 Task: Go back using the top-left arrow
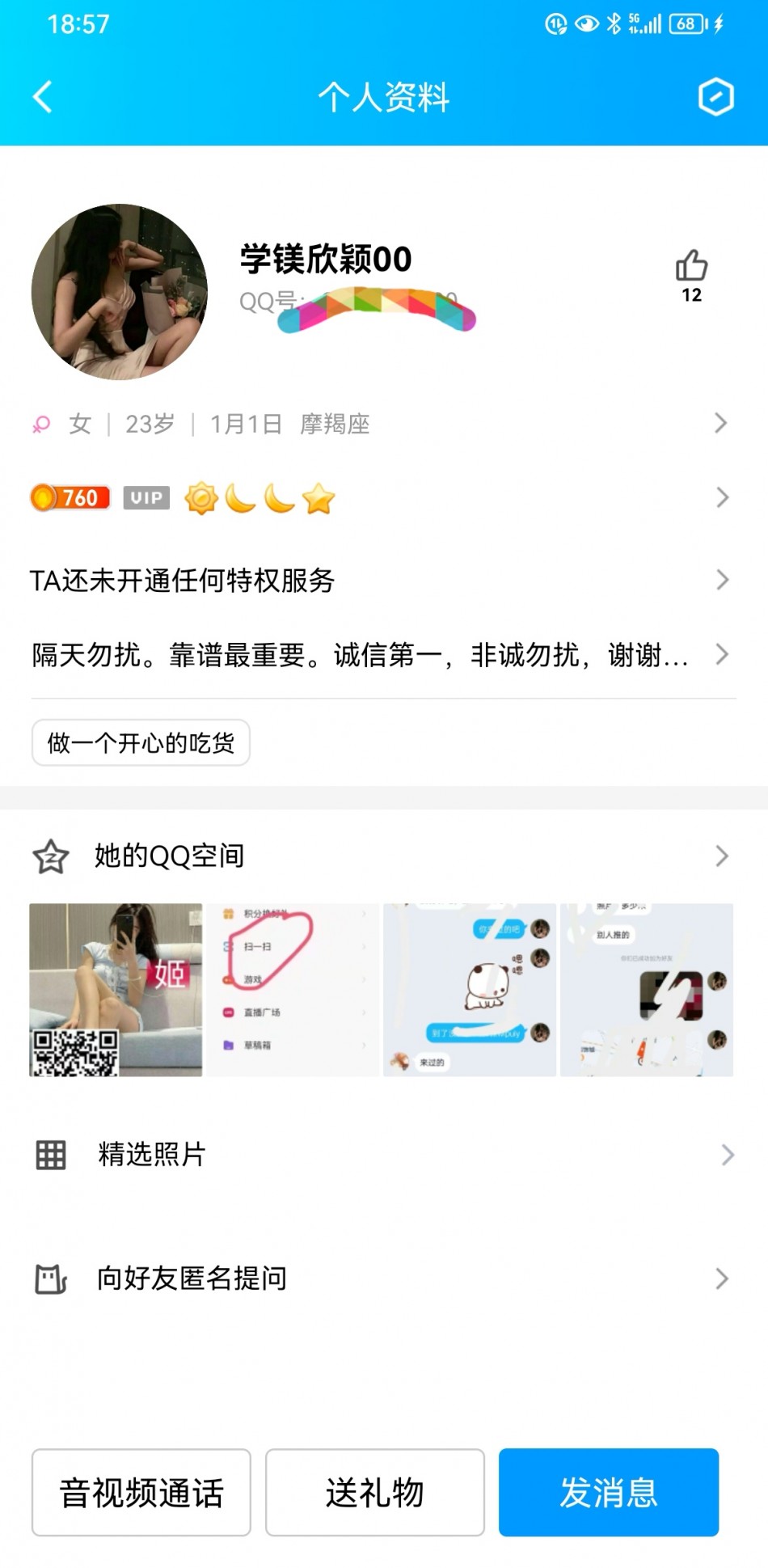[x=44, y=97]
